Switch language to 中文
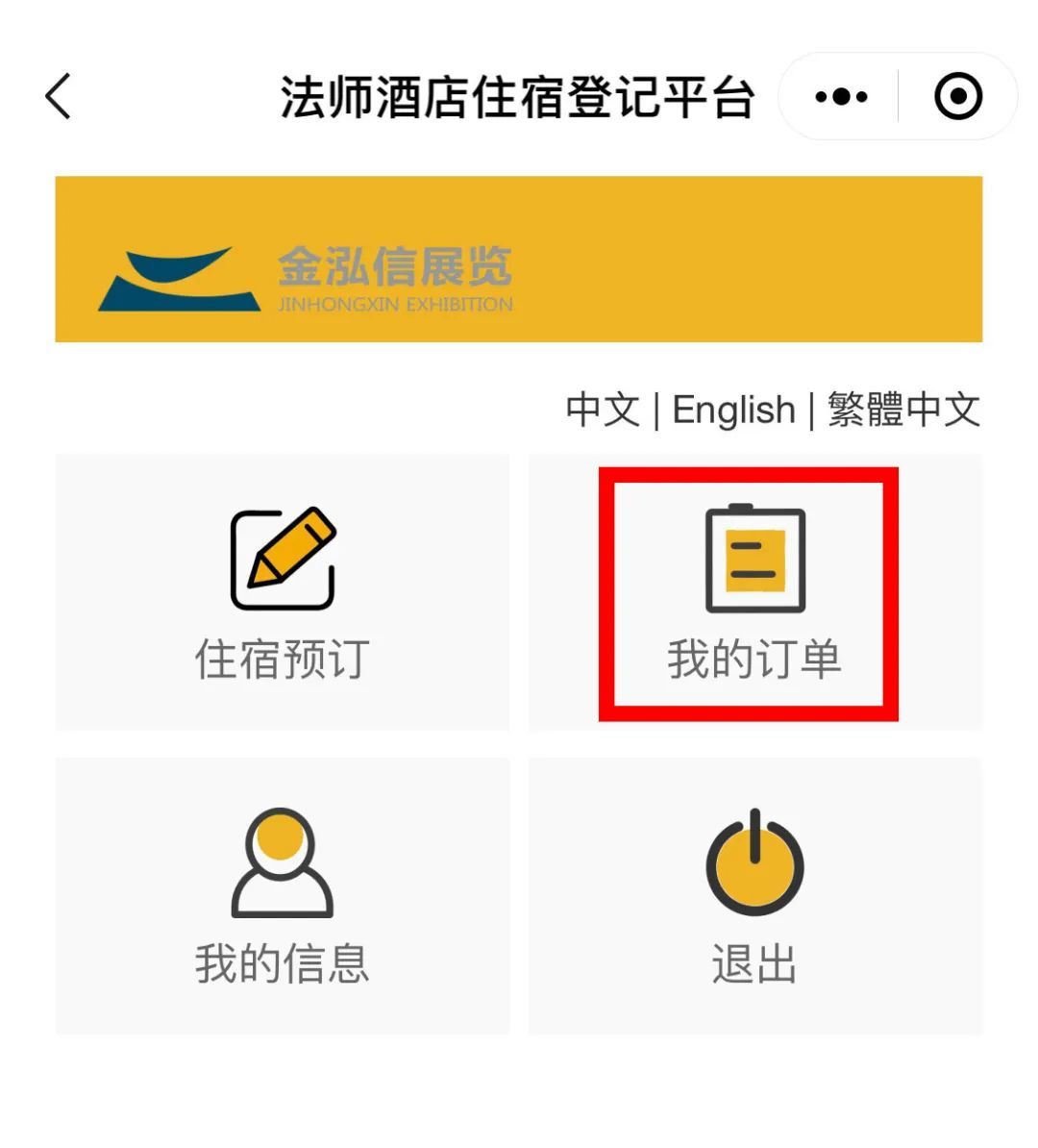The width and height of the screenshot is (1038, 1148). click(603, 411)
